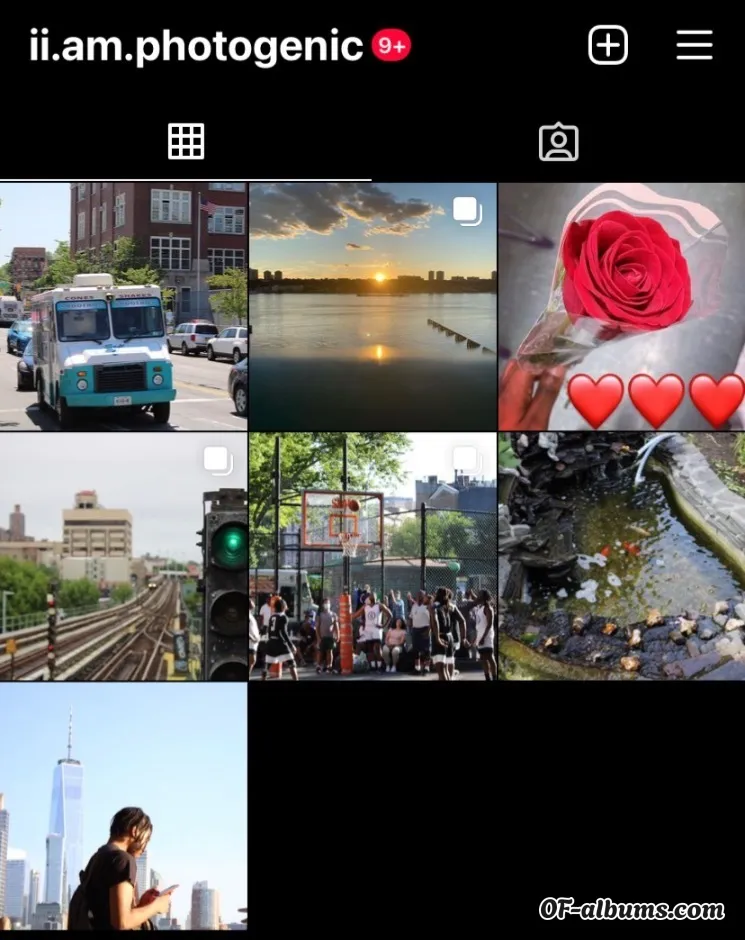The image size is (745, 940).
Task: Open the sunset over water post
Action: (x=372, y=306)
